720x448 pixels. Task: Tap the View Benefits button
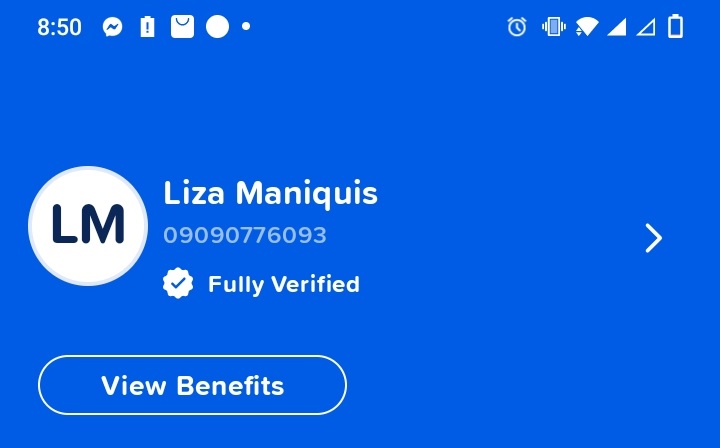point(192,385)
